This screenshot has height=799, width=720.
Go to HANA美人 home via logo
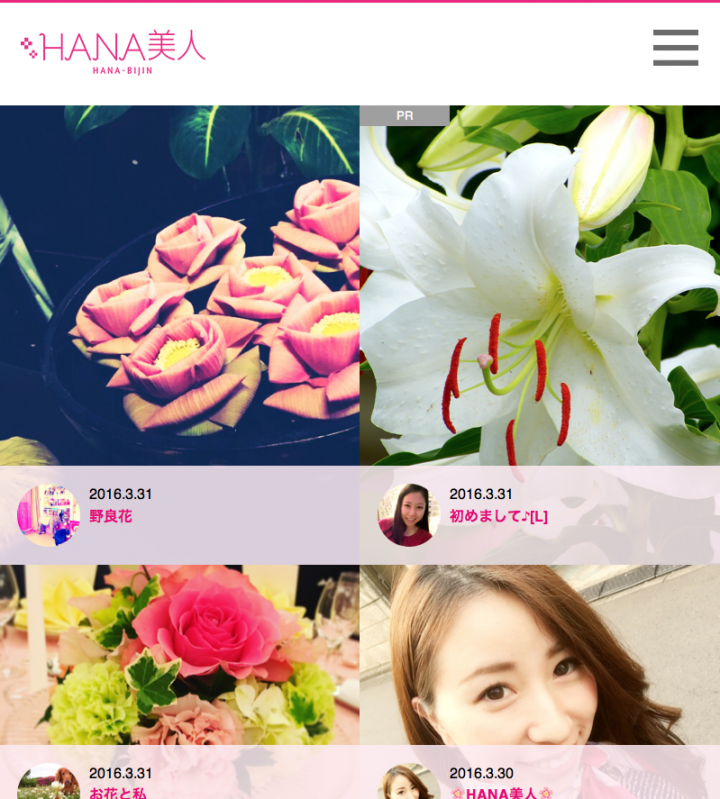113,51
